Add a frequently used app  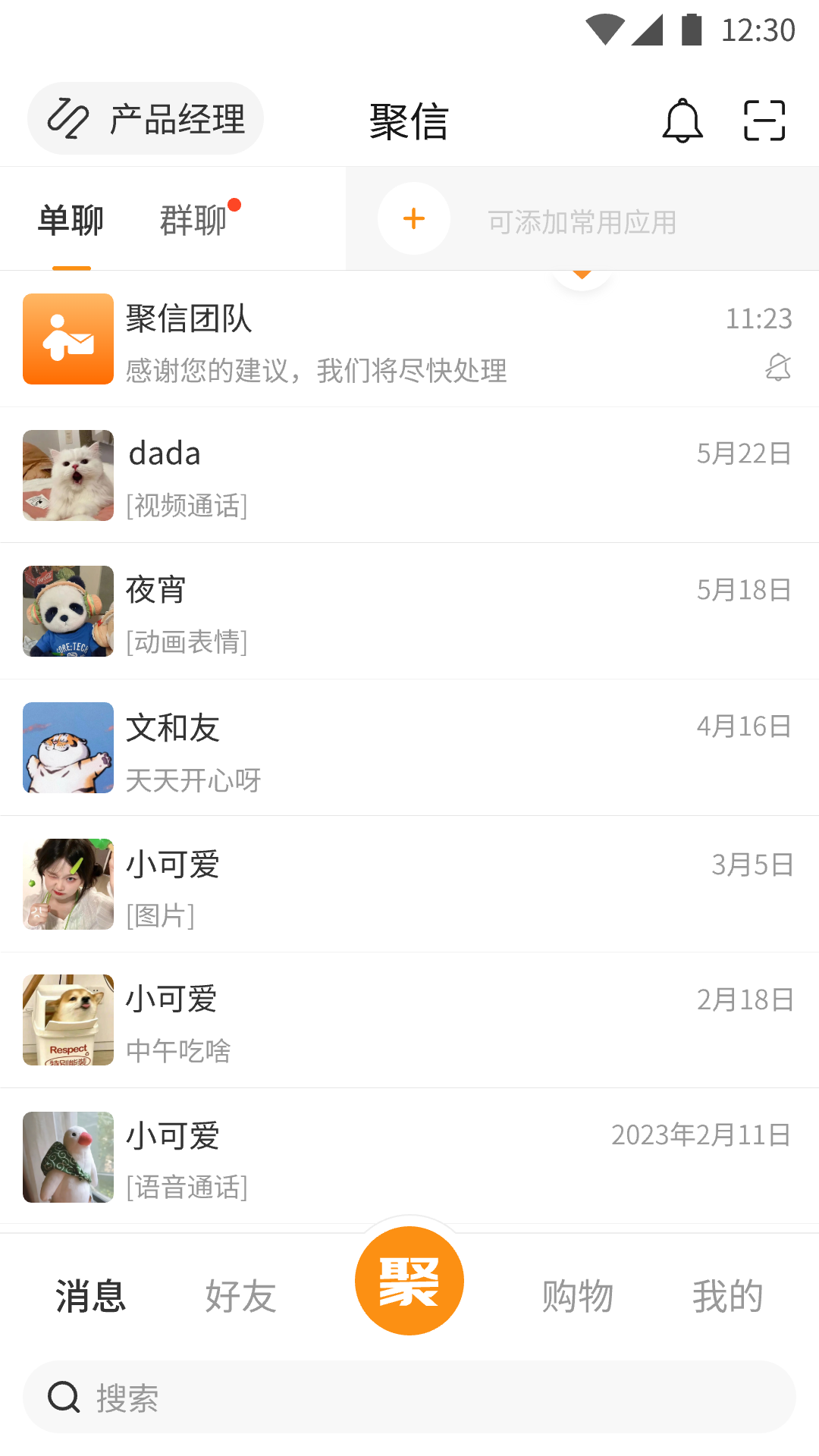point(414,219)
